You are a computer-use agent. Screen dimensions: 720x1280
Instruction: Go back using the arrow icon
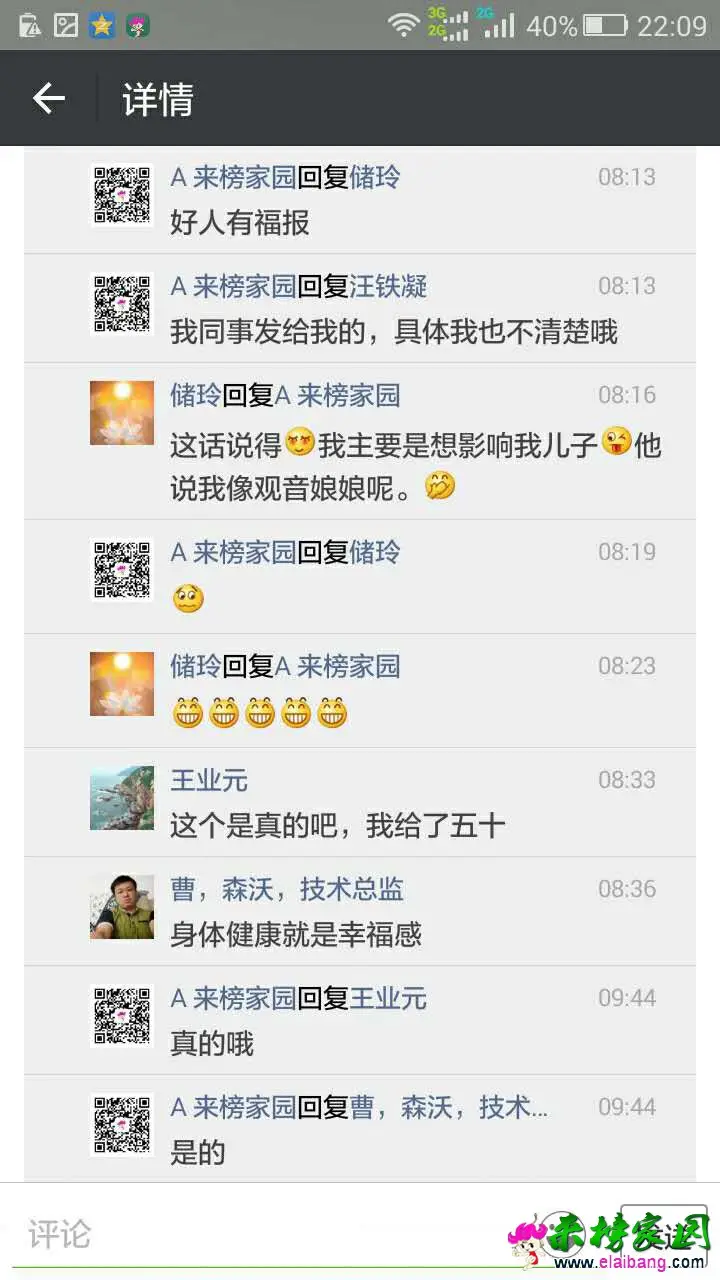[48, 98]
